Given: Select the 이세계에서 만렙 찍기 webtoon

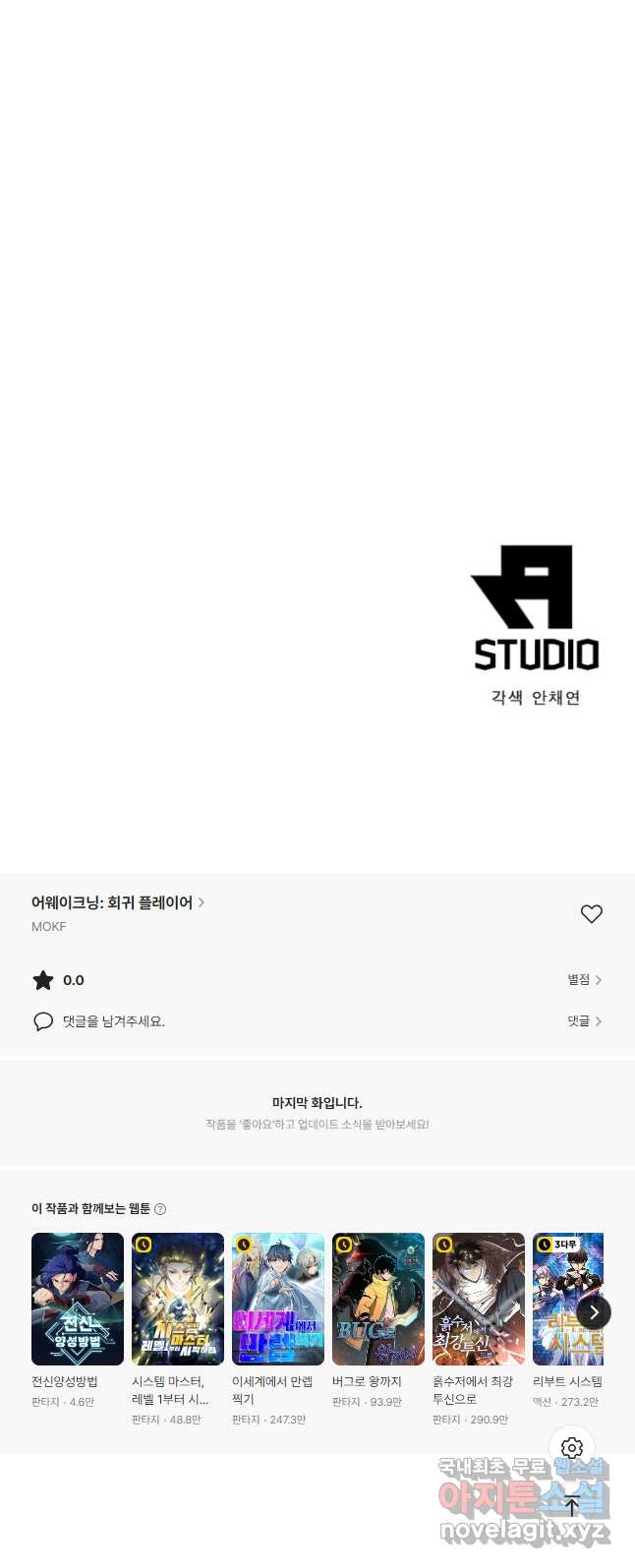Looking at the screenshot, I should [278, 1299].
